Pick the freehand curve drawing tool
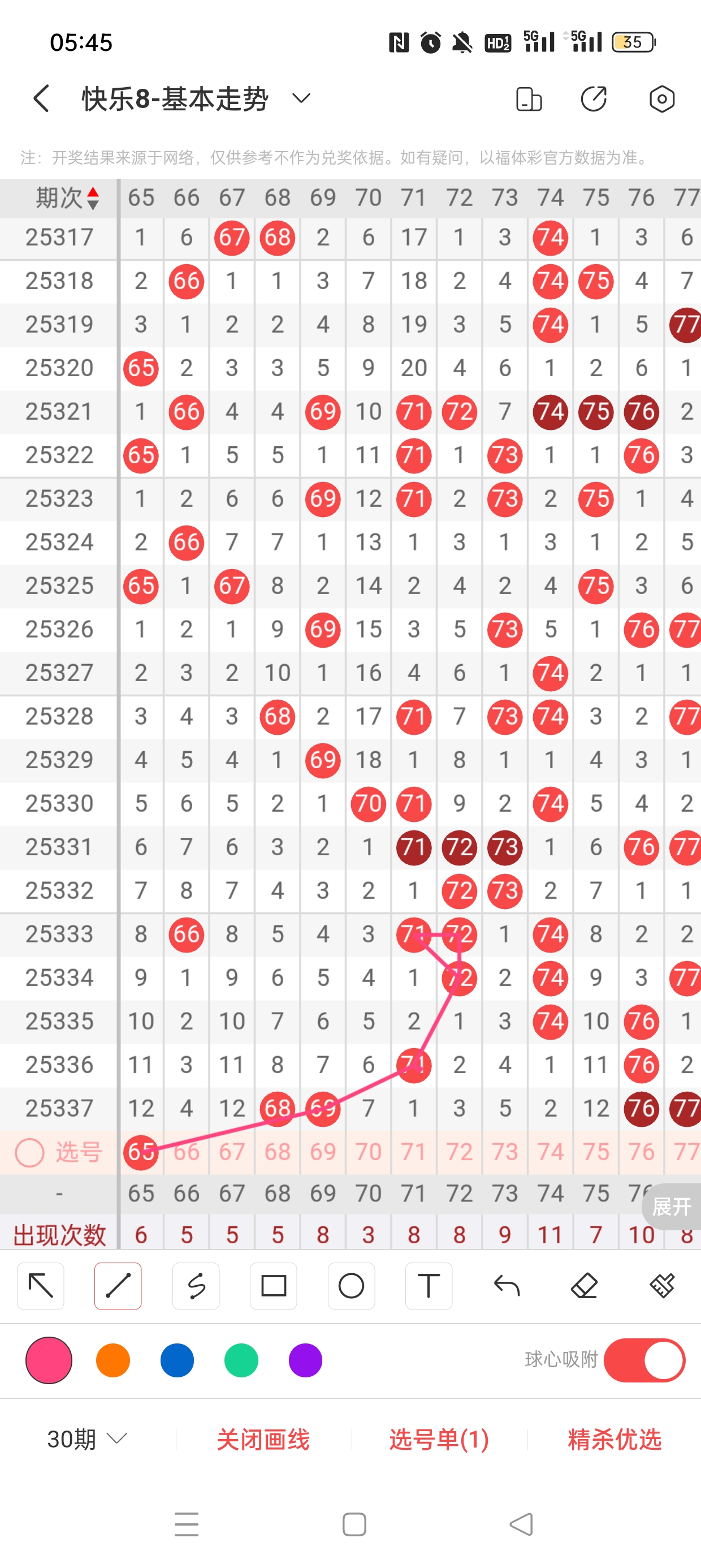The height and width of the screenshot is (1568, 701). click(196, 1286)
